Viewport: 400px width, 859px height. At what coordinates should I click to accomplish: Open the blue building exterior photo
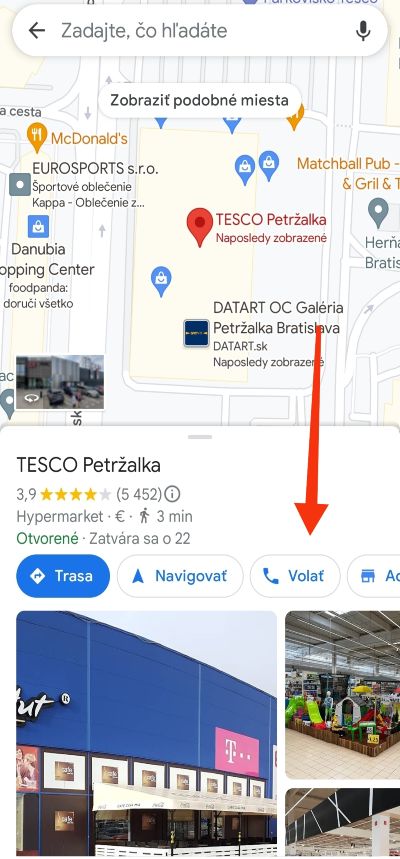(146, 733)
